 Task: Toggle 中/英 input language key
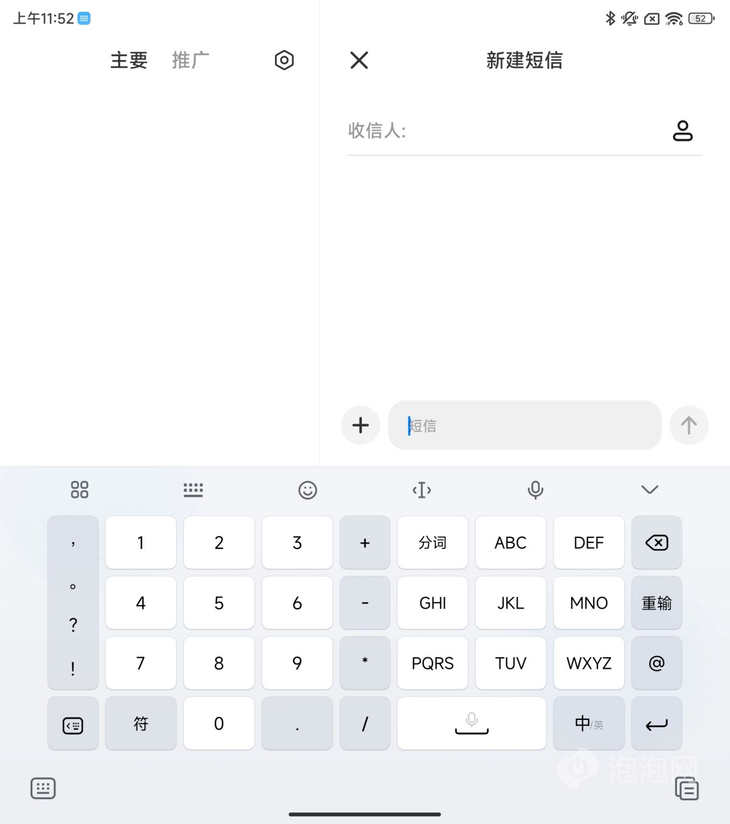coord(588,724)
